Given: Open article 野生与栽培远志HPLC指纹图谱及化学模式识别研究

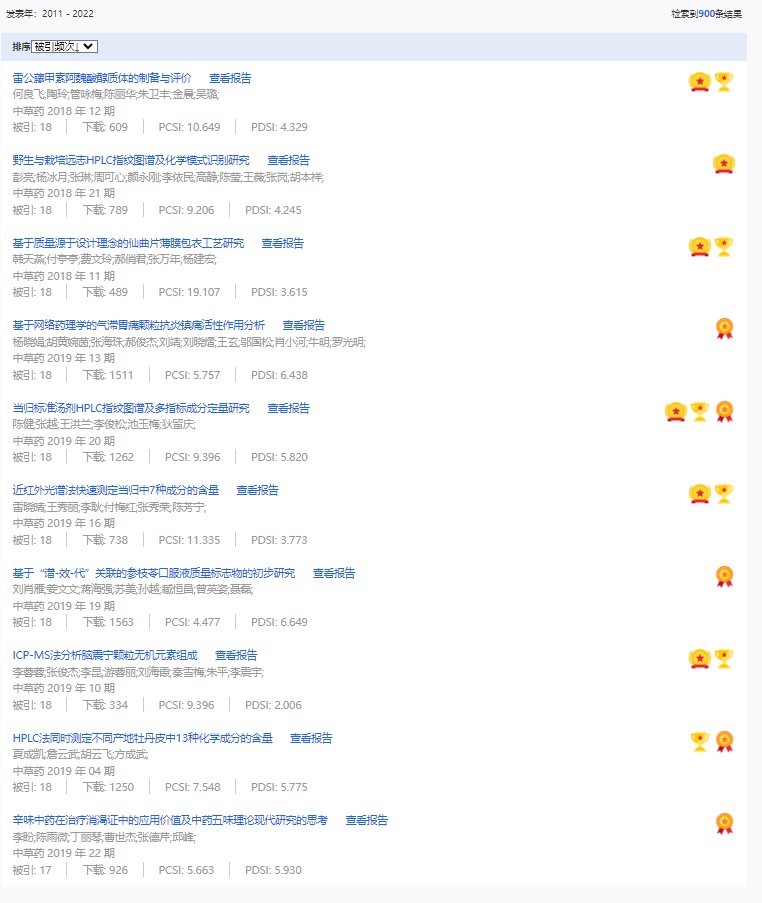Looking at the screenshot, I should pos(131,160).
